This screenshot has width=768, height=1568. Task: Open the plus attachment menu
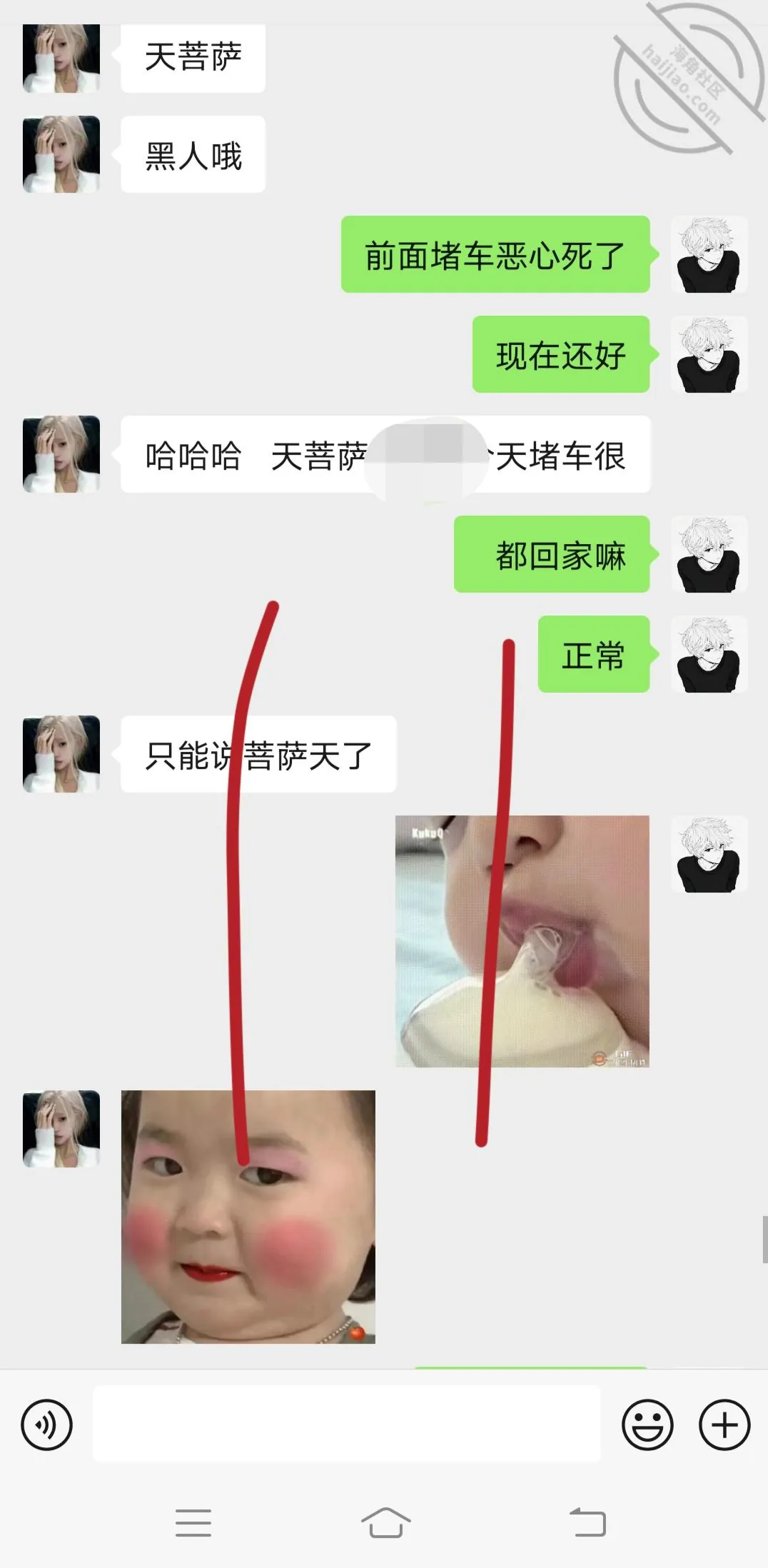coord(724,1425)
